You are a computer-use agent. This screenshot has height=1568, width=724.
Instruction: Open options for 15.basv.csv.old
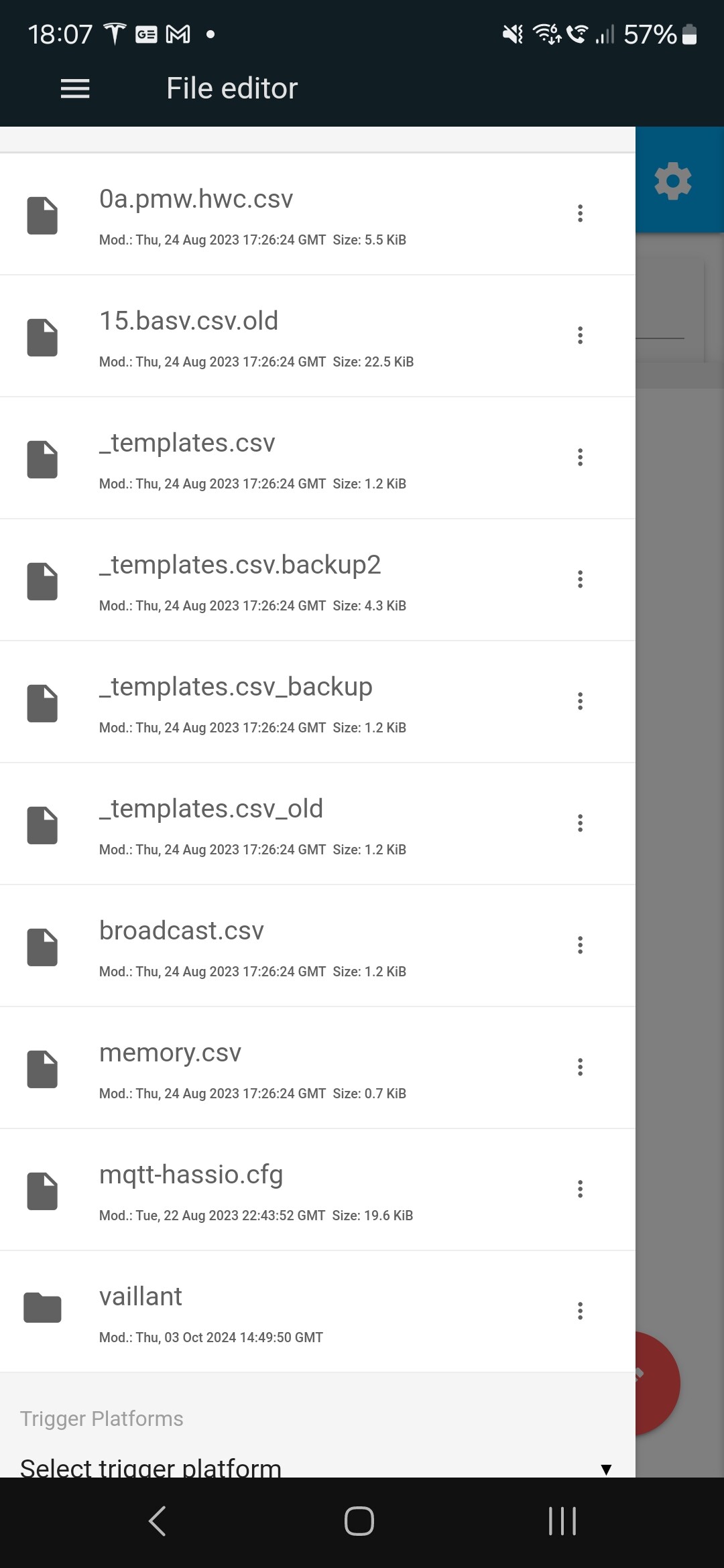point(580,335)
